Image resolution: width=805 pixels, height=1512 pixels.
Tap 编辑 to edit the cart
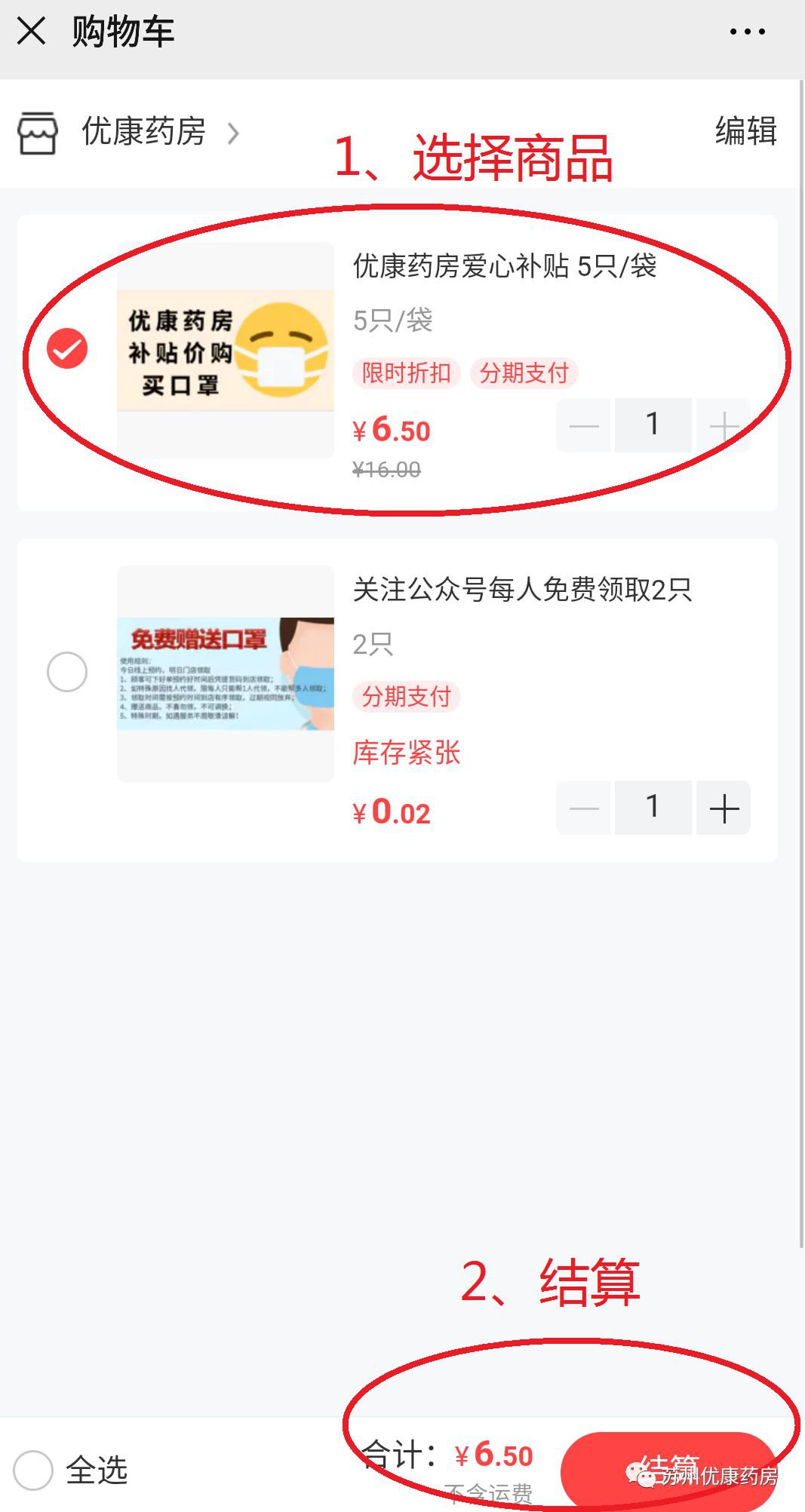click(745, 130)
